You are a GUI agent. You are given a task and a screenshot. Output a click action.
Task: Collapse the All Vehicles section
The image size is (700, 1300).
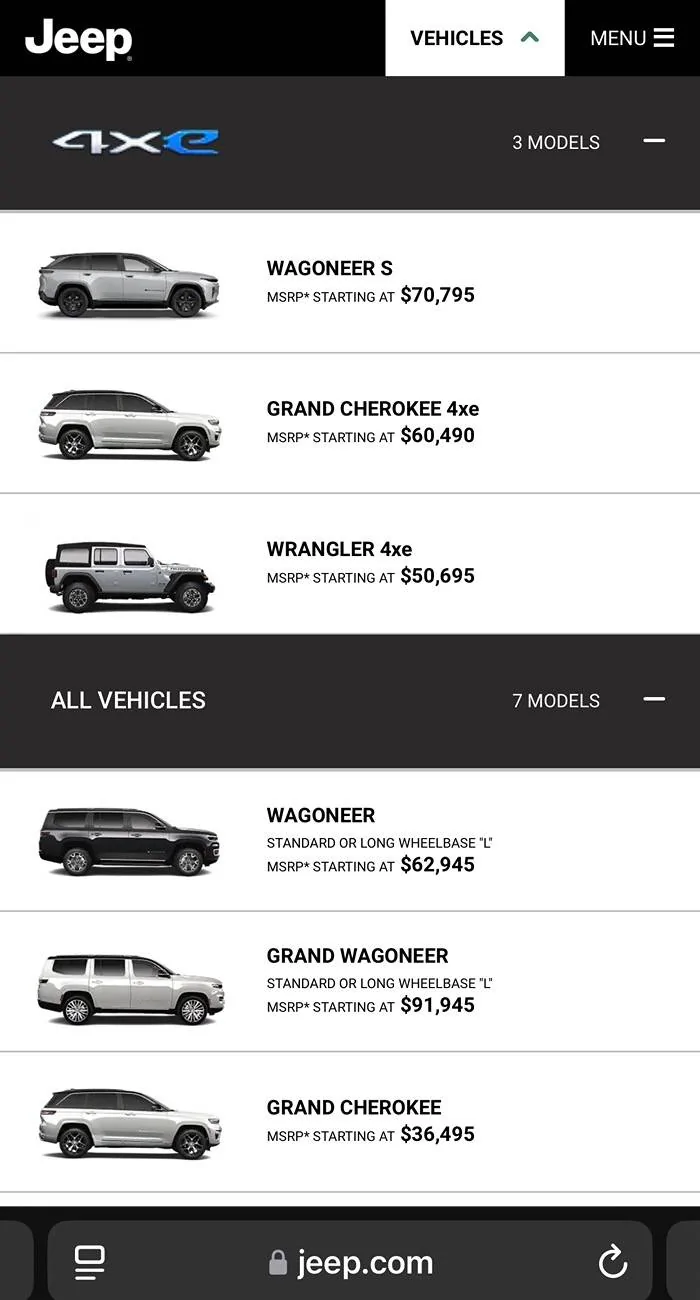click(x=654, y=699)
